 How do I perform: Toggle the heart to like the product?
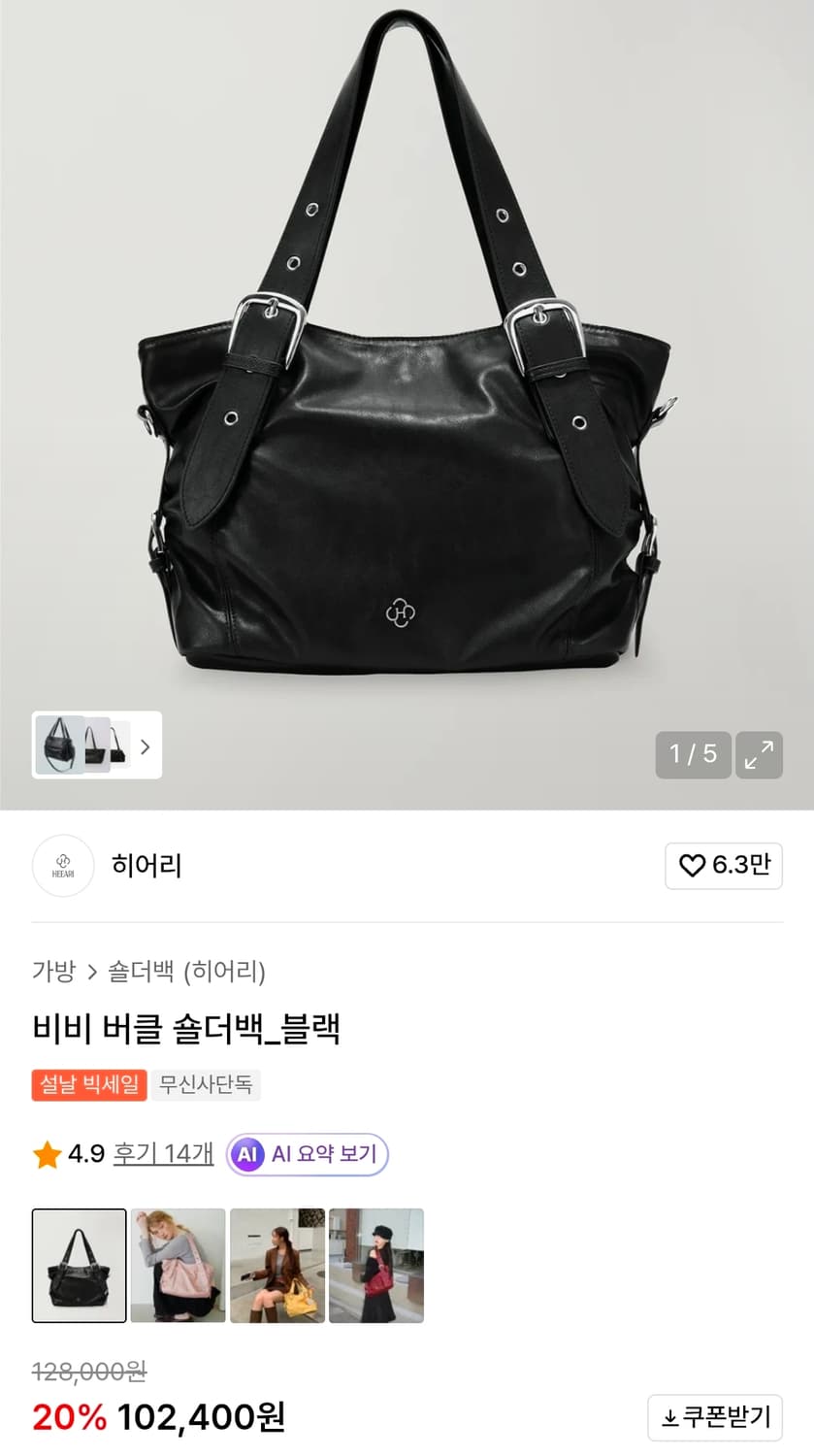(x=692, y=866)
